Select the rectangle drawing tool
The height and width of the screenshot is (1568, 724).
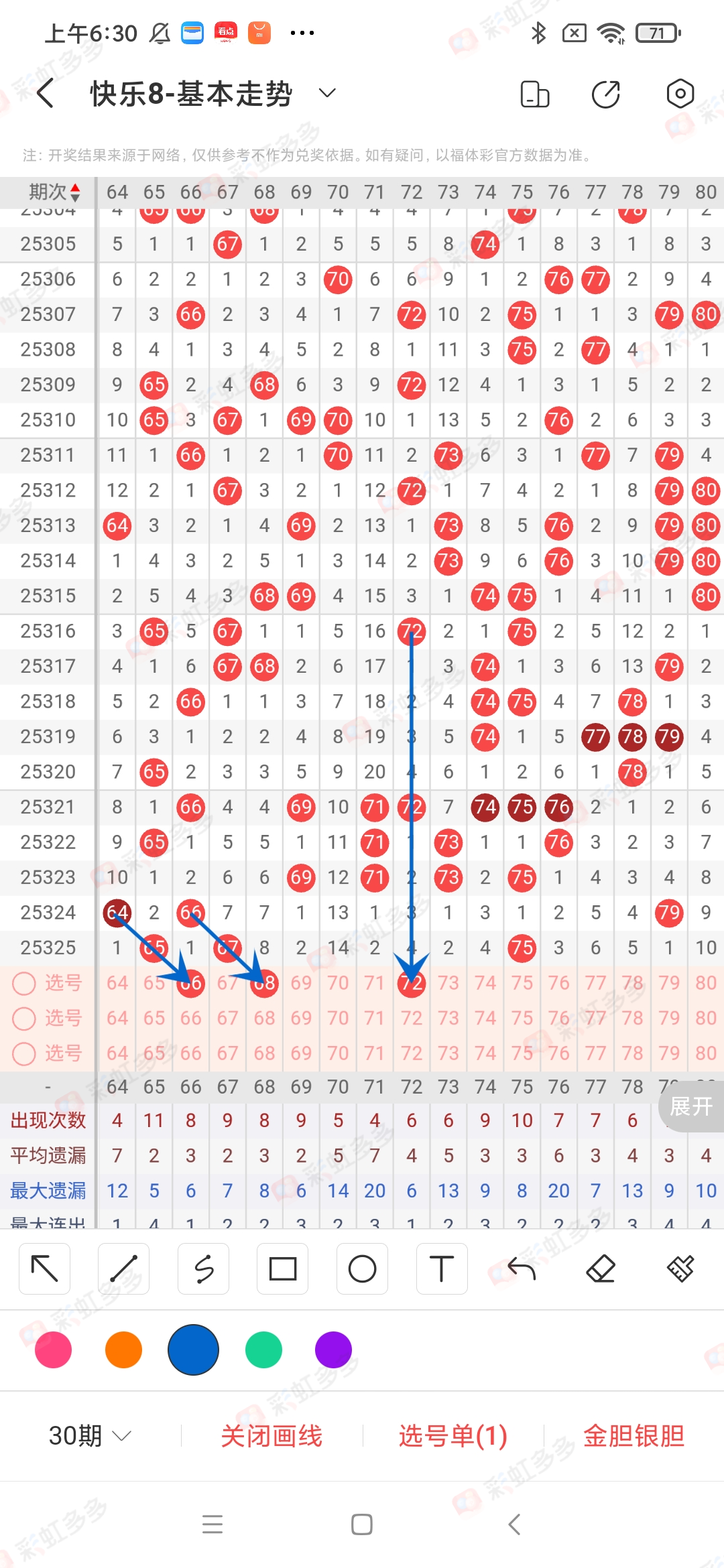click(x=282, y=1268)
